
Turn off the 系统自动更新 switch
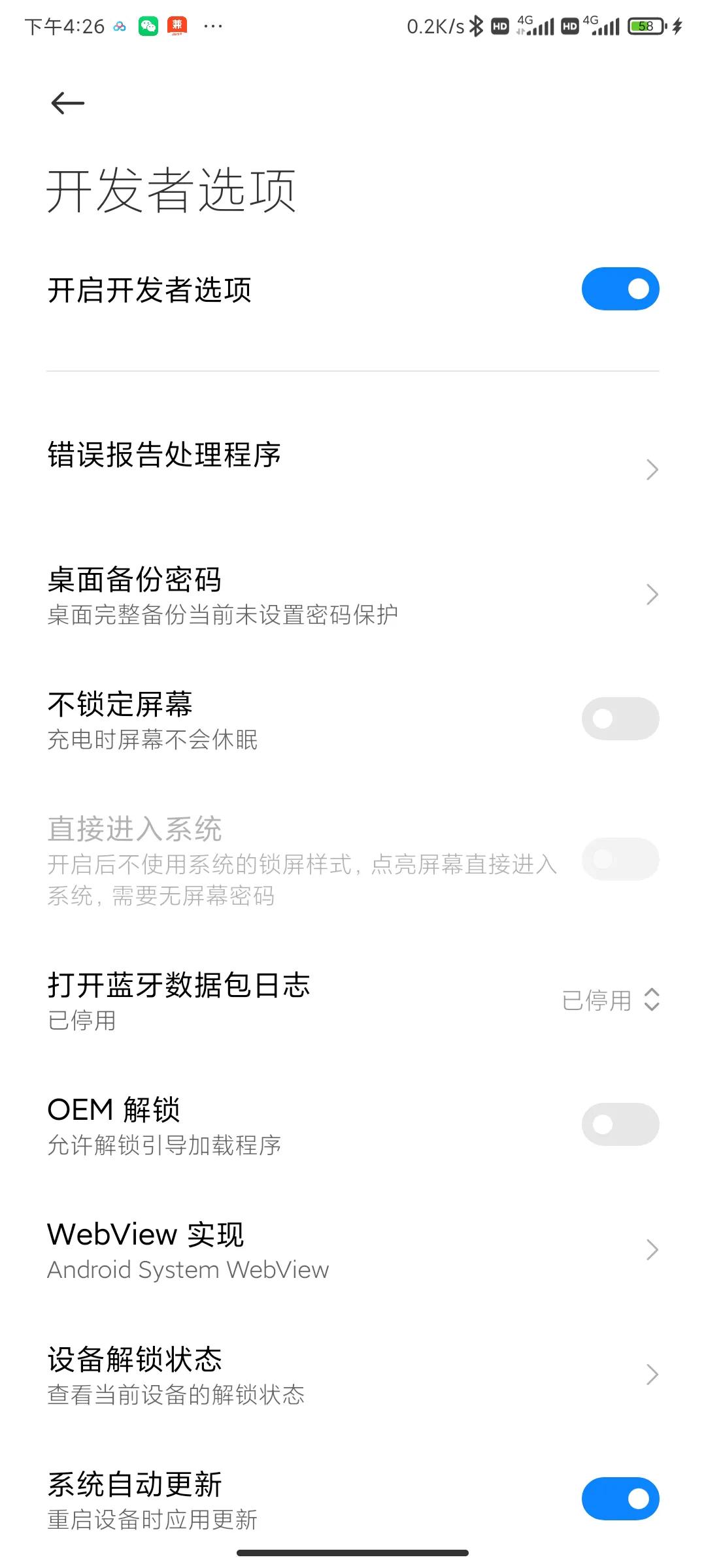point(620,1497)
